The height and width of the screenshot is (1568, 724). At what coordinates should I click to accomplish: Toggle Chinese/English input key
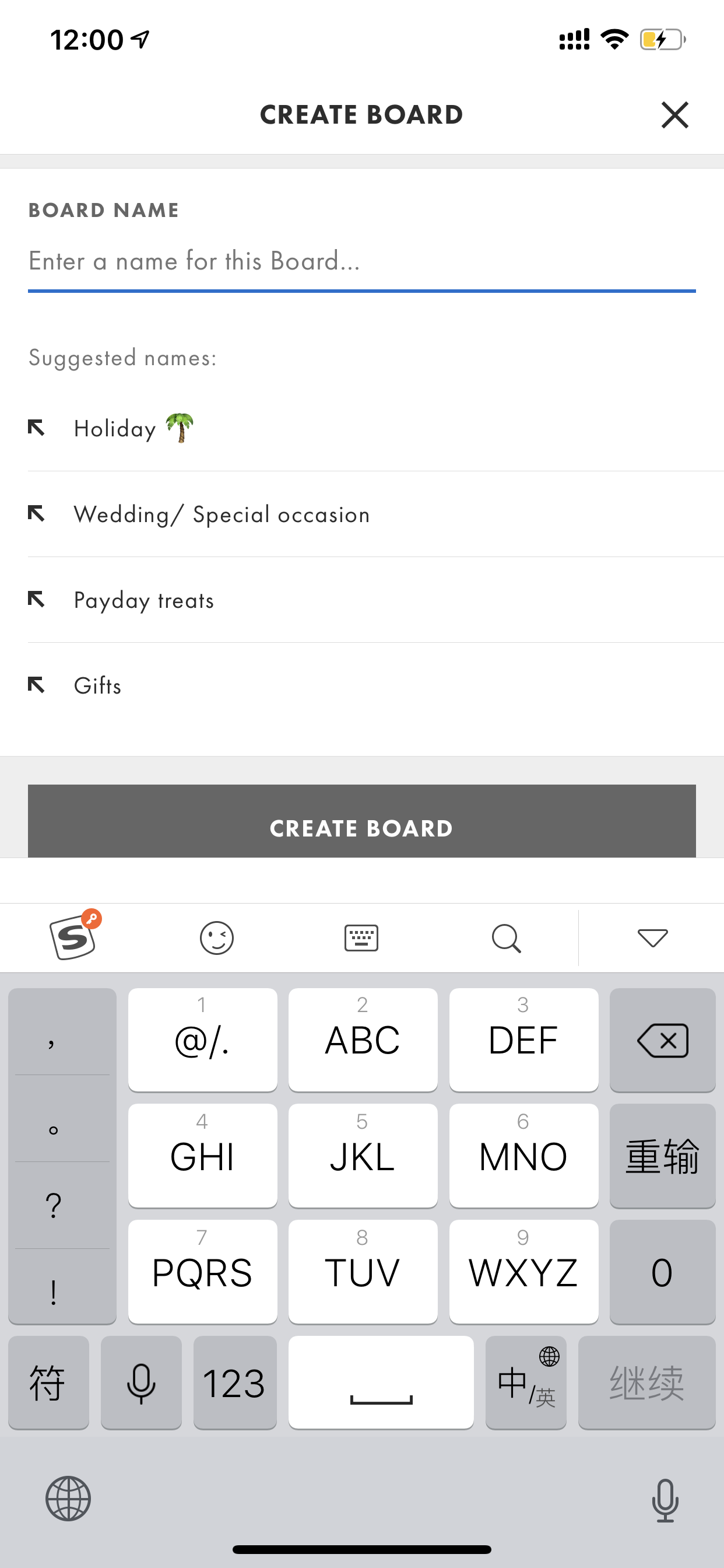526,1382
